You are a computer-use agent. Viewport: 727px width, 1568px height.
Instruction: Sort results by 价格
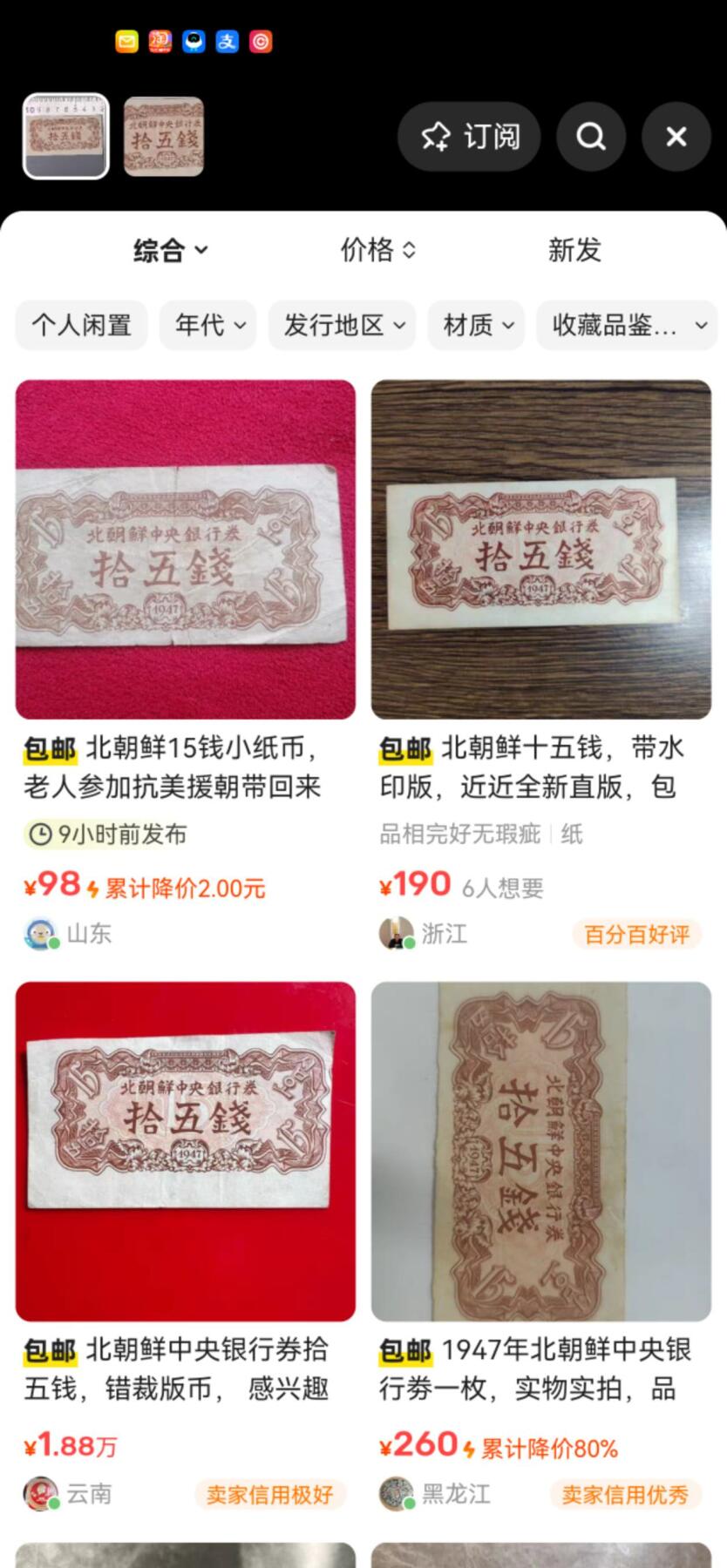[x=377, y=250]
